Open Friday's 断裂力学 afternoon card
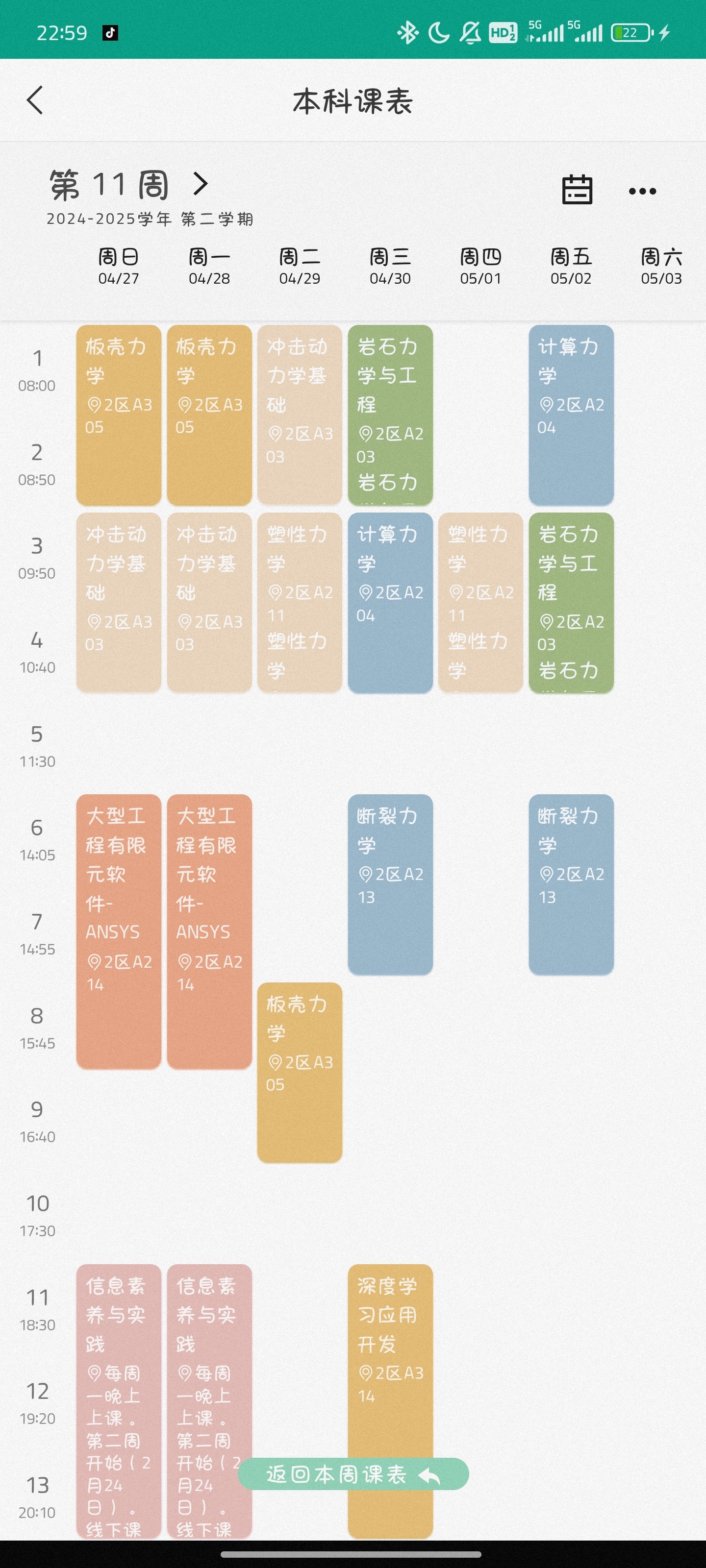This screenshot has height=1568, width=706. (x=571, y=884)
